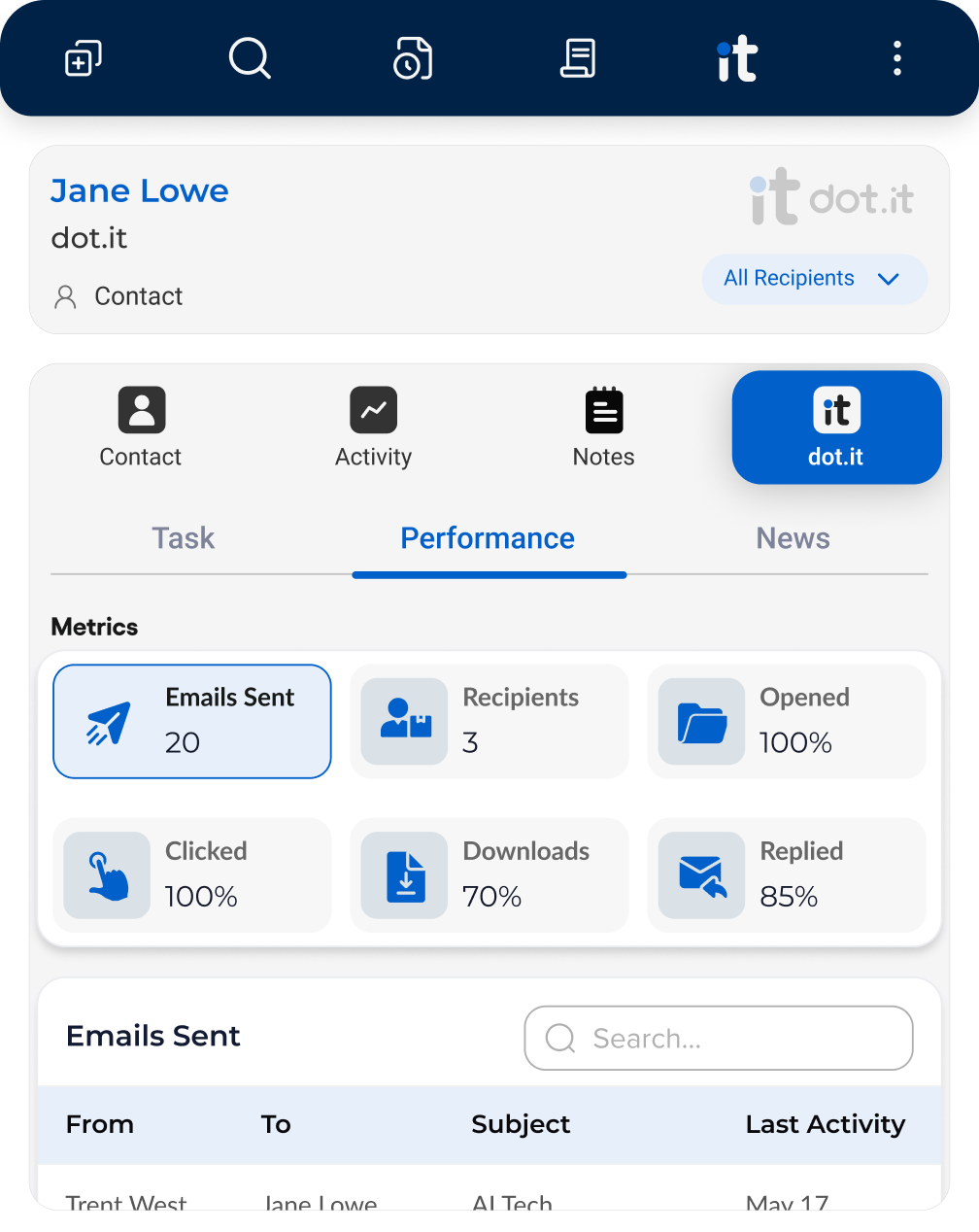
Task: Select the Emails Sent metric card
Action: point(192,721)
